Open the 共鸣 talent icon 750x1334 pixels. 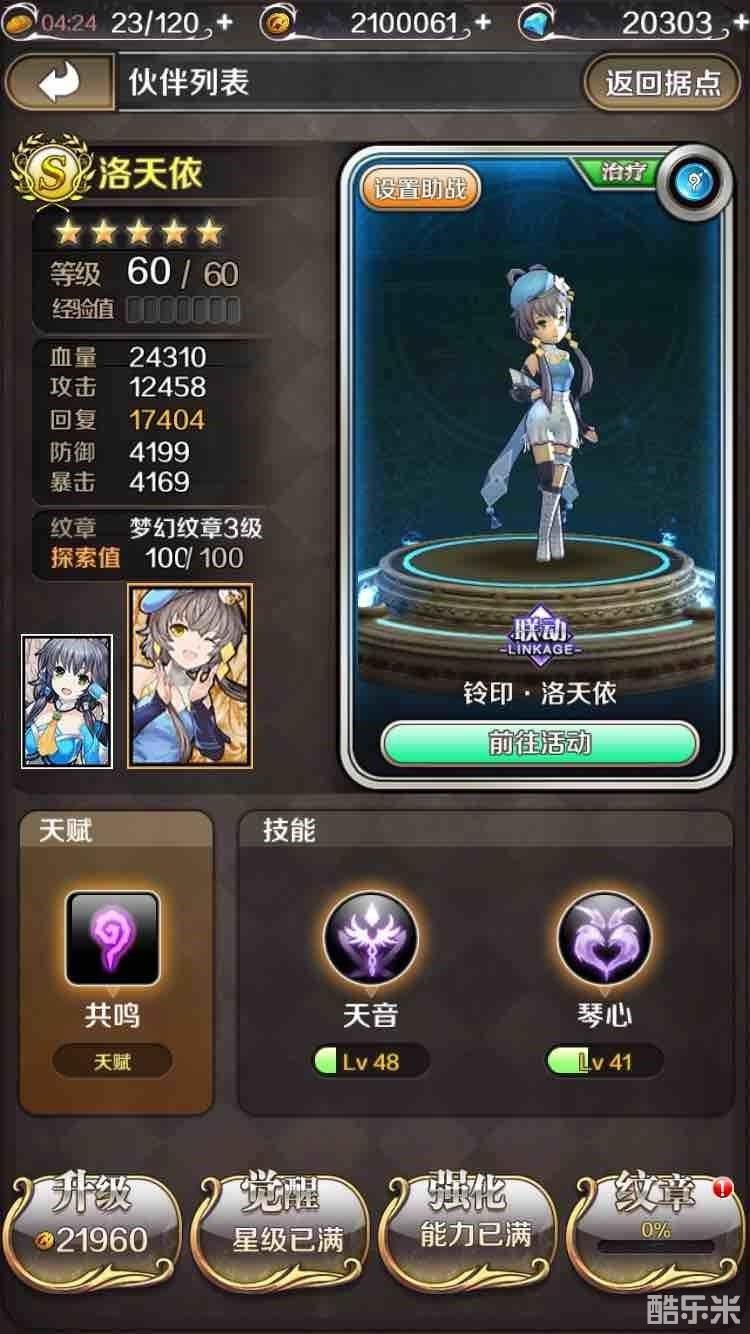tap(112, 938)
